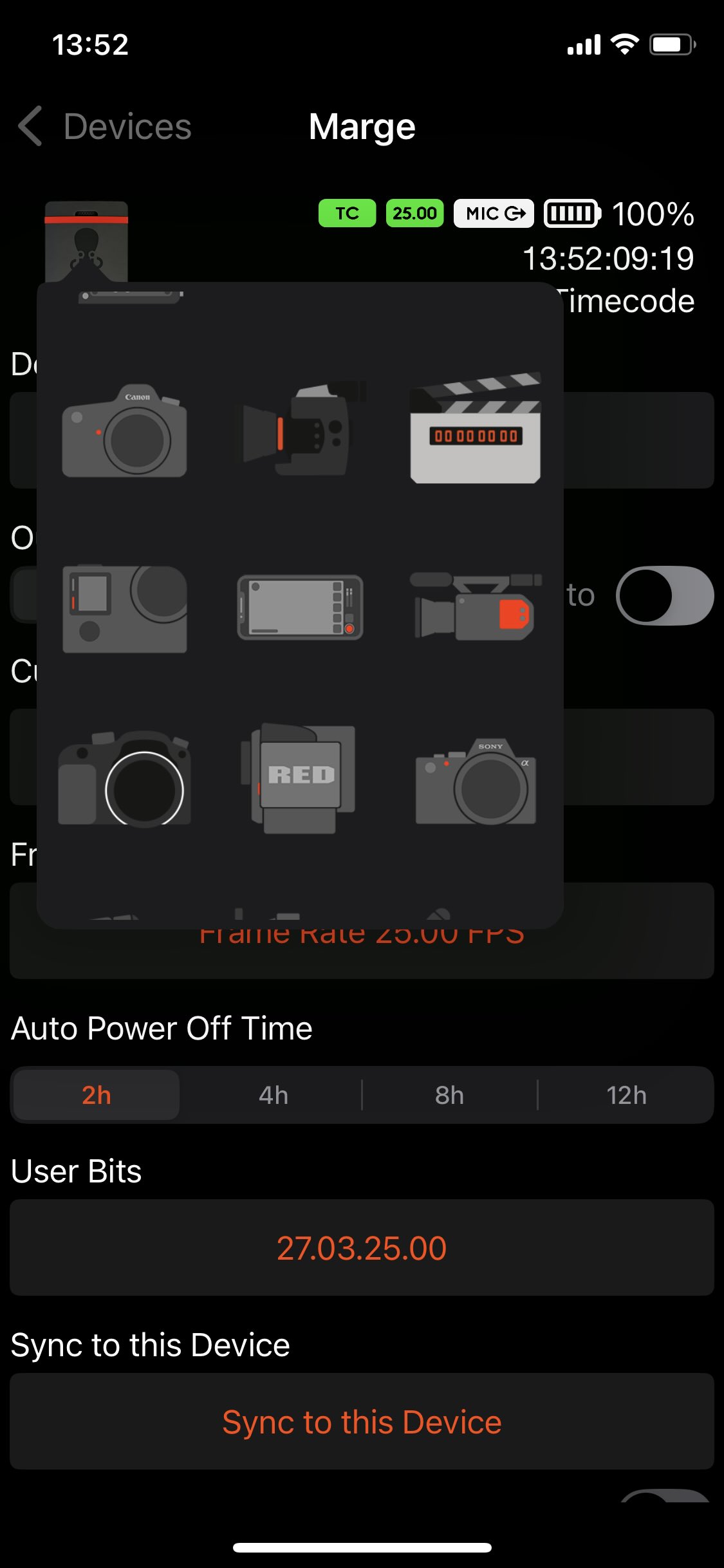Pick the camcorder with red panel icon

pos(475,606)
